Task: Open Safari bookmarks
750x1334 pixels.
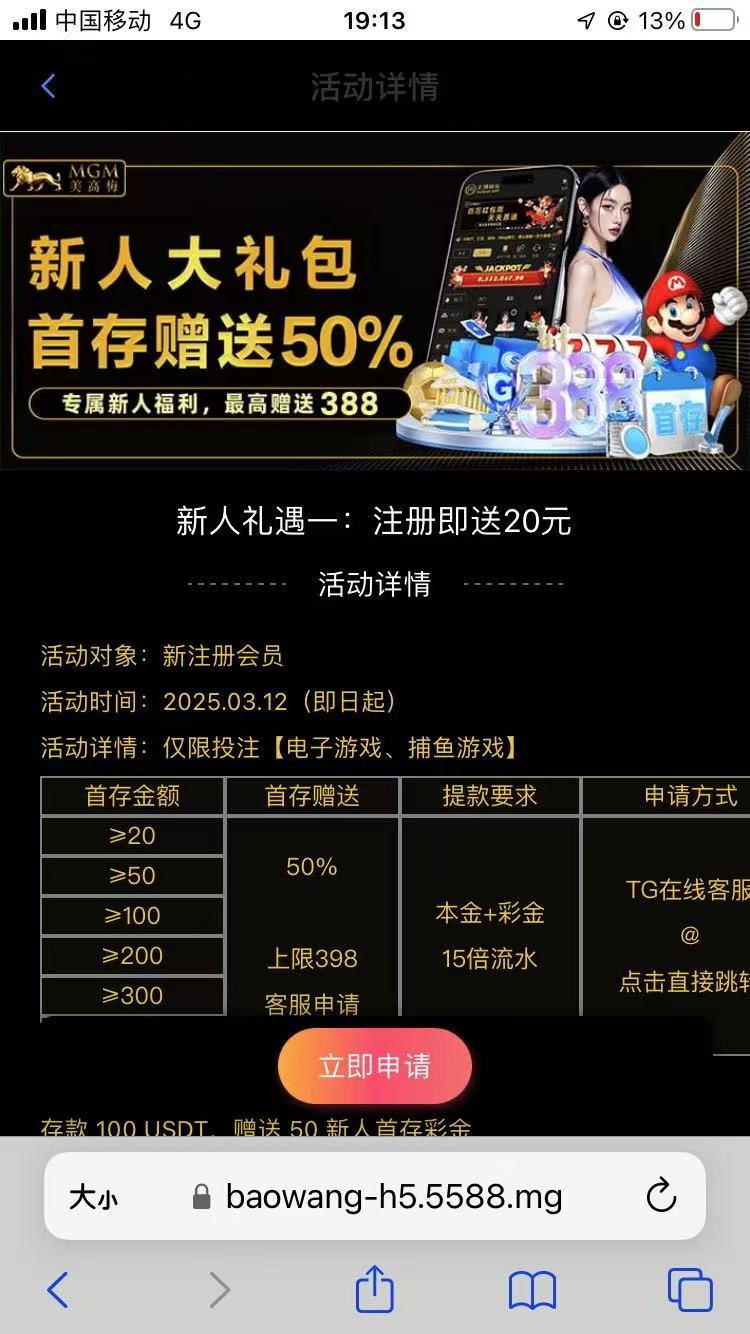Action: pyautogui.click(x=532, y=1291)
